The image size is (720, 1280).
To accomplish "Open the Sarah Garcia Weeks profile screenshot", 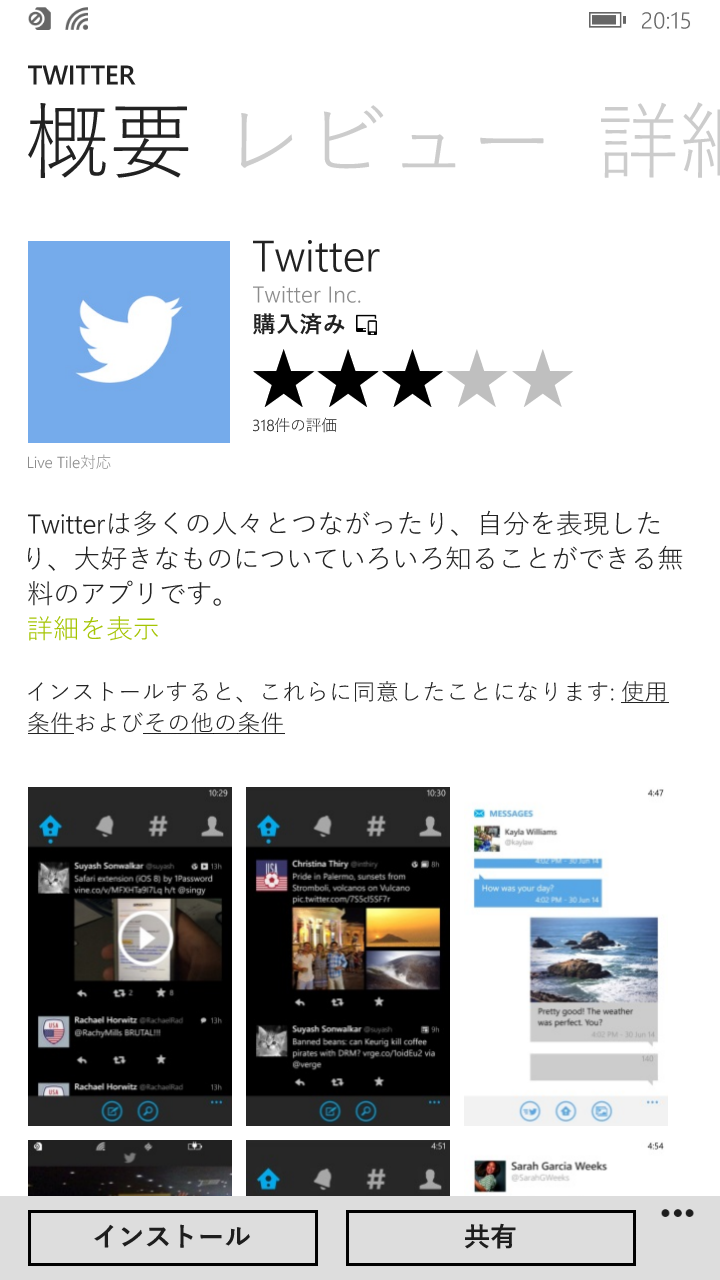I will [x=566, y=1168].
